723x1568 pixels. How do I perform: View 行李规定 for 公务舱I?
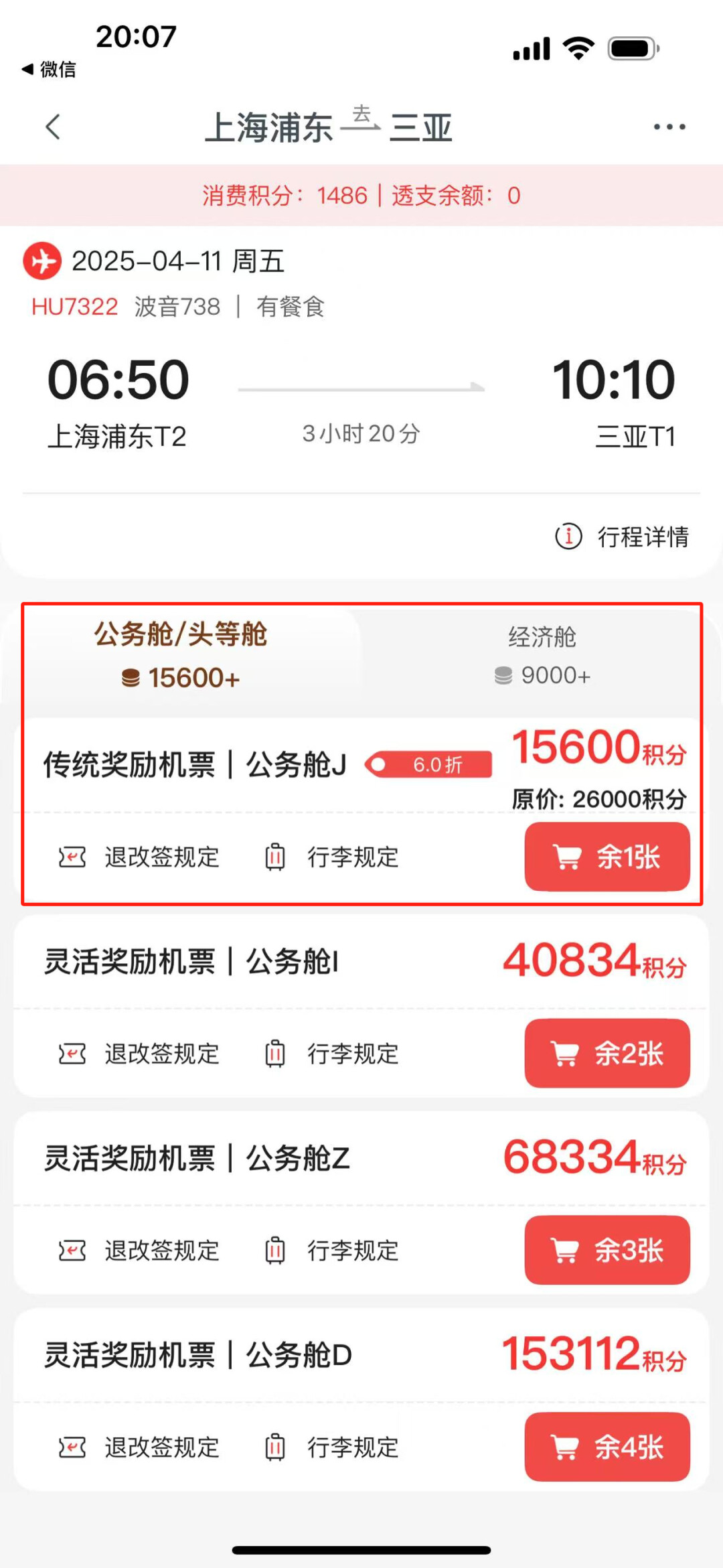[x=333, y=1054]
